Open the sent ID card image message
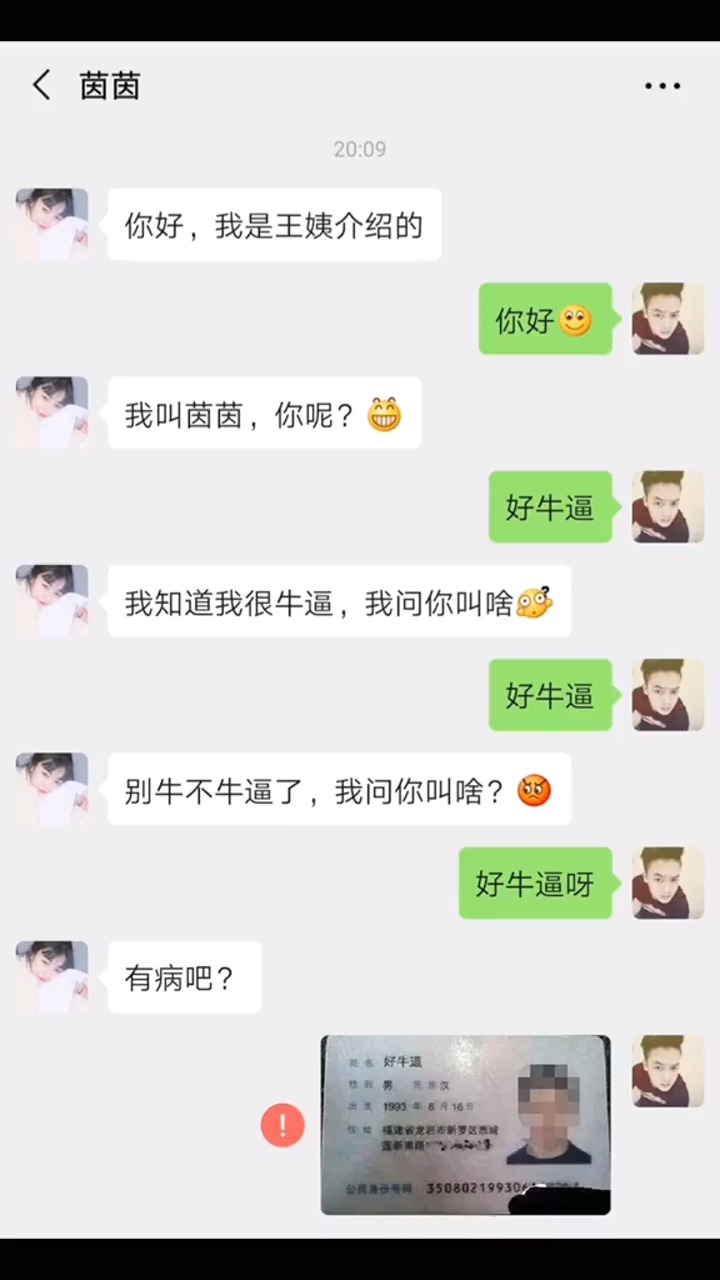The height and width of the screenshot is (1280, 720). tap(465, 1125)
